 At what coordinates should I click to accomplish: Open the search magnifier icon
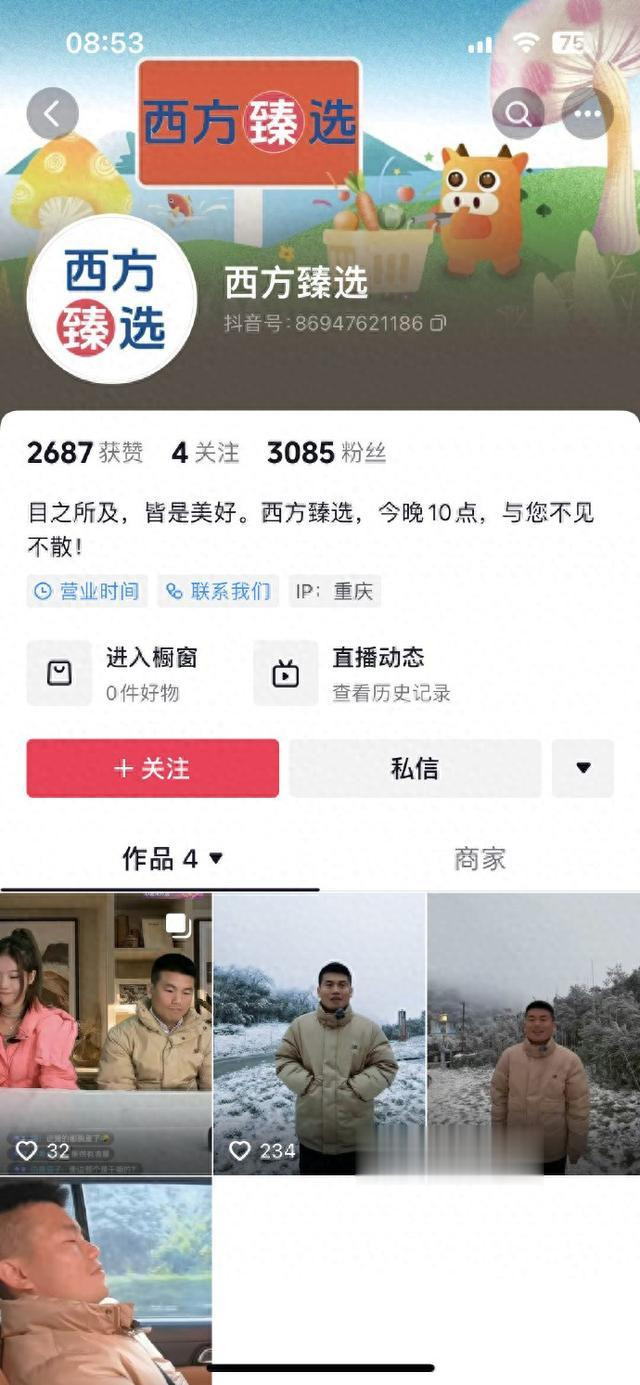click(518, 113)
